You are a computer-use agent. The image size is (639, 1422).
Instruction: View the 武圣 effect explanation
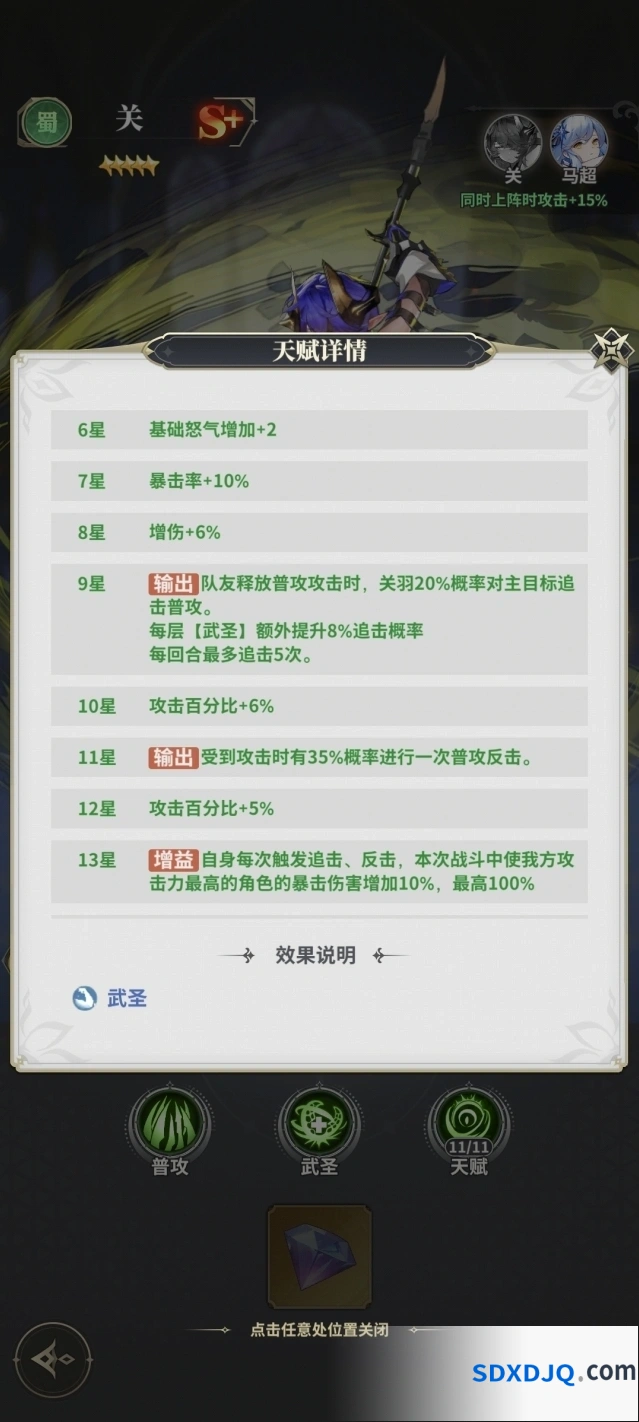click(x=111, y=998)
